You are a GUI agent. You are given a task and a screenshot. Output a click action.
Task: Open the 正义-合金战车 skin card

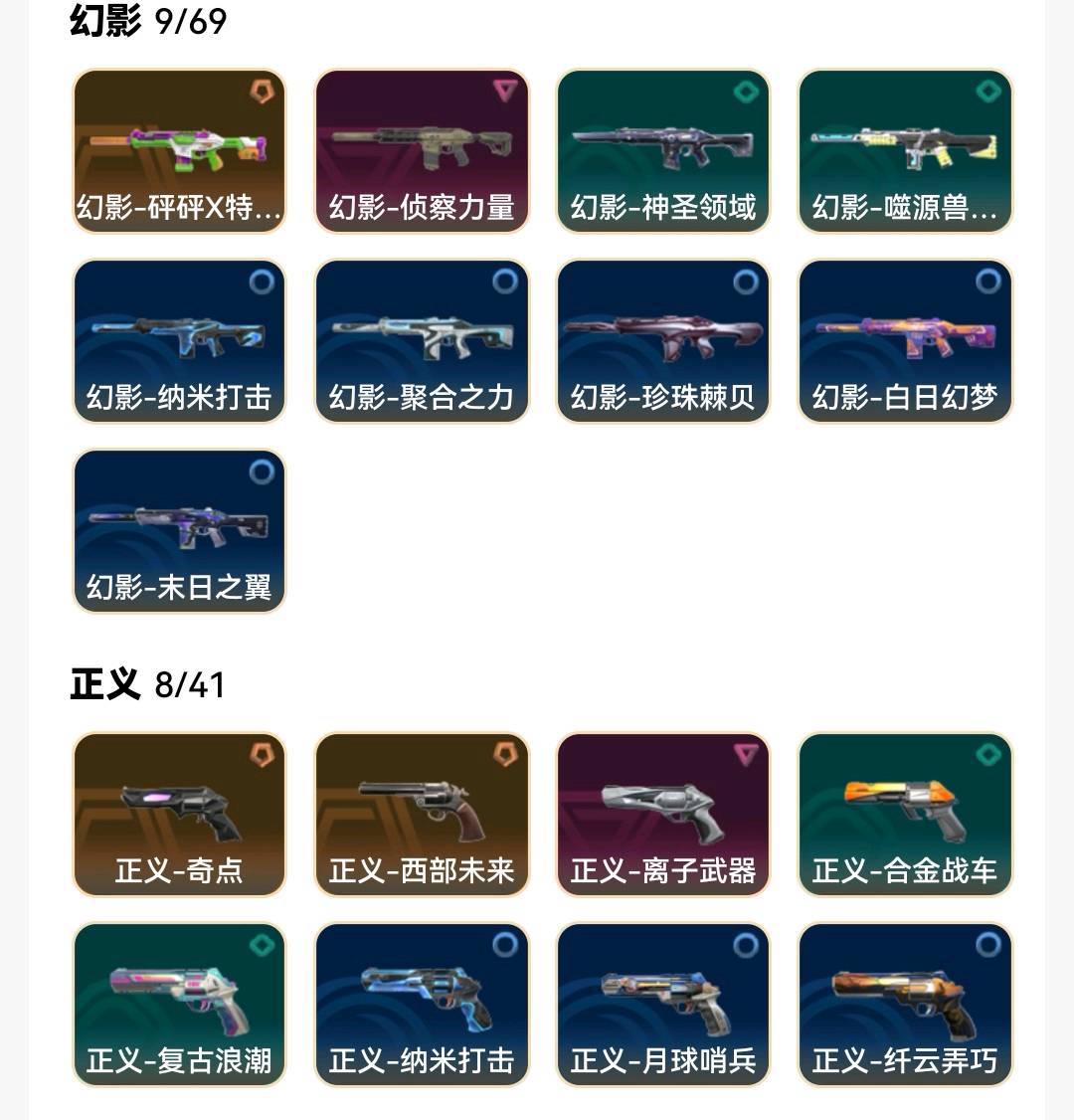905,815
